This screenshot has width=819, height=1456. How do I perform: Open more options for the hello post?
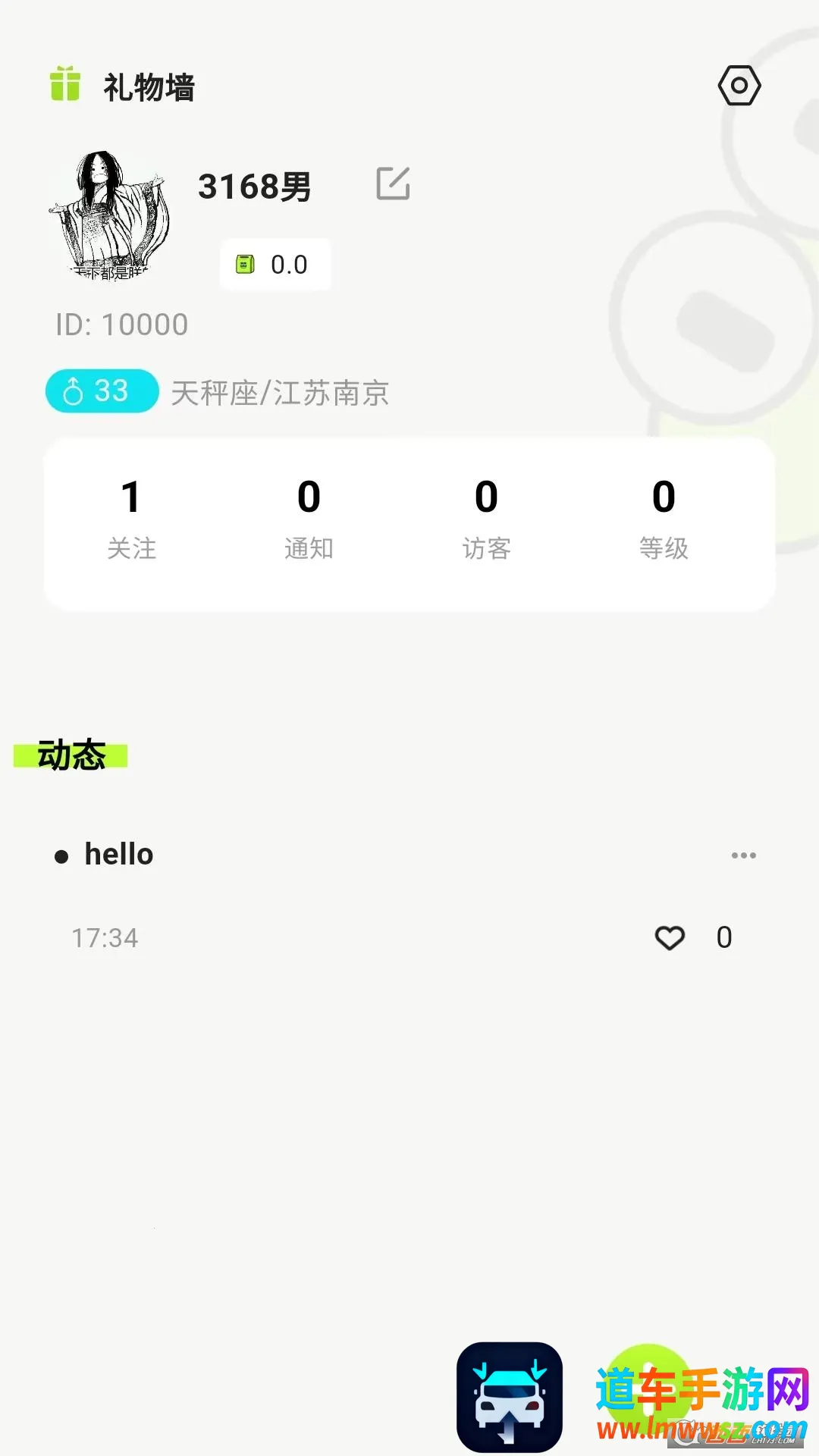coord(743,855)
